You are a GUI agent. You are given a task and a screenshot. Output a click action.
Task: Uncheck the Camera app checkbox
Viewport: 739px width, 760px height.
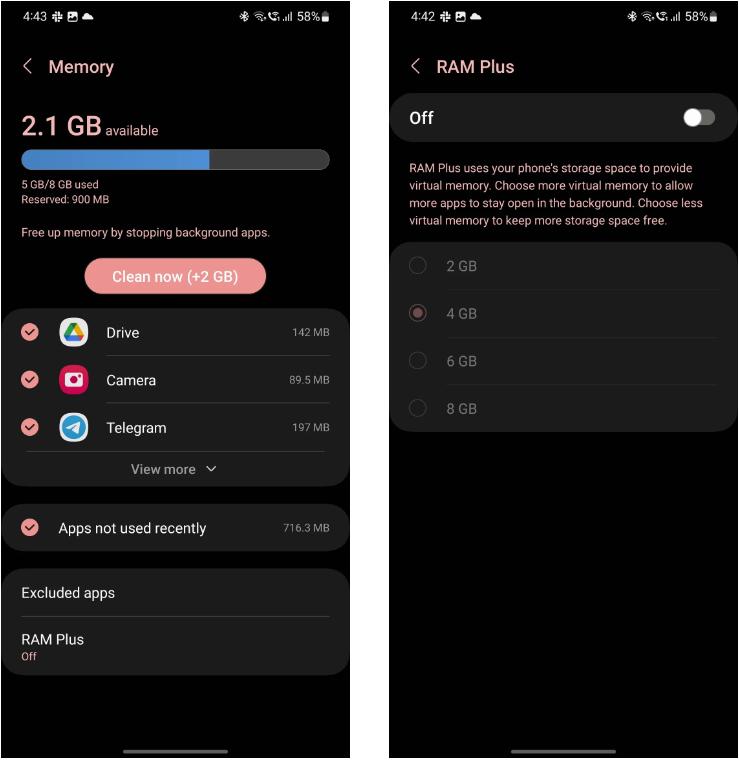pos(30,380)
